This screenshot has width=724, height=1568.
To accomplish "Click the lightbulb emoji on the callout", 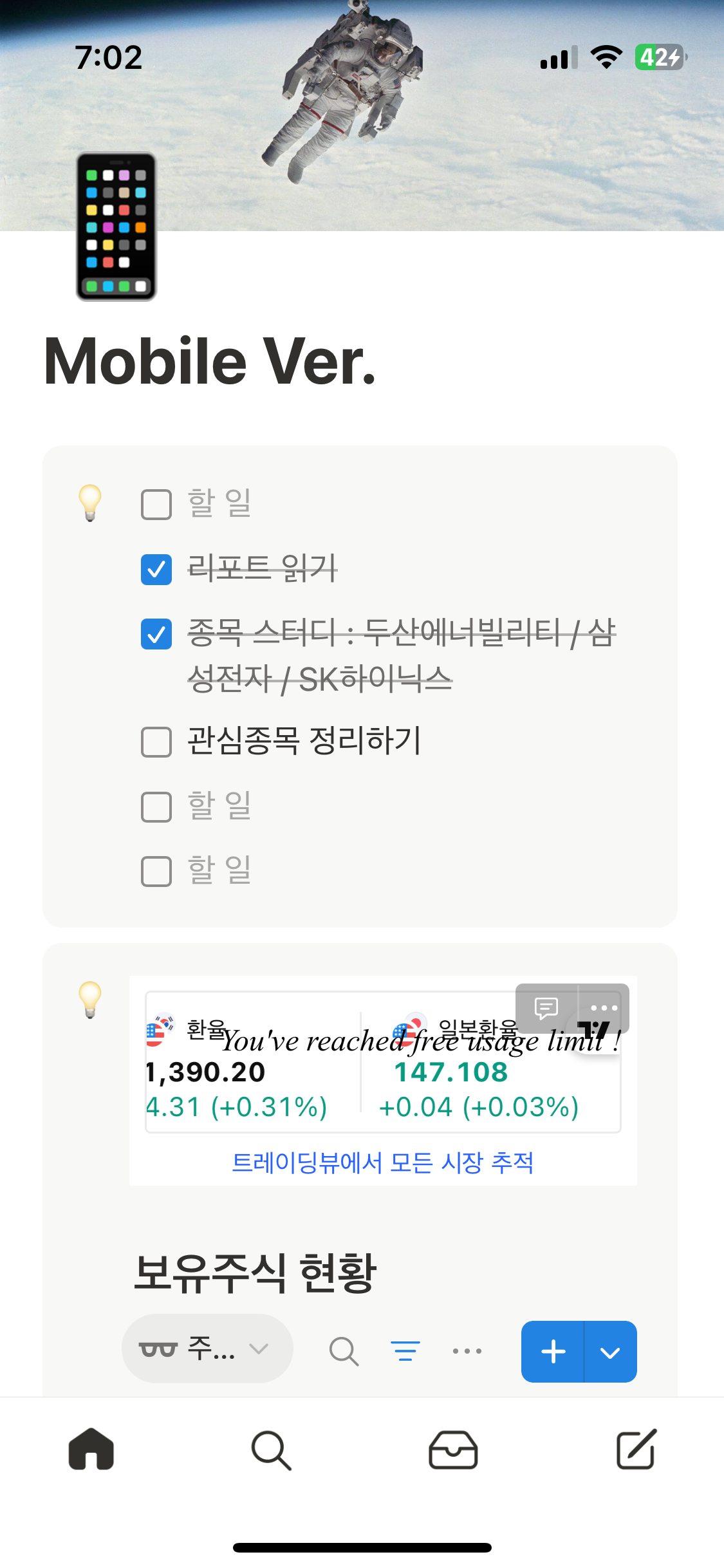I will point(90,503).
